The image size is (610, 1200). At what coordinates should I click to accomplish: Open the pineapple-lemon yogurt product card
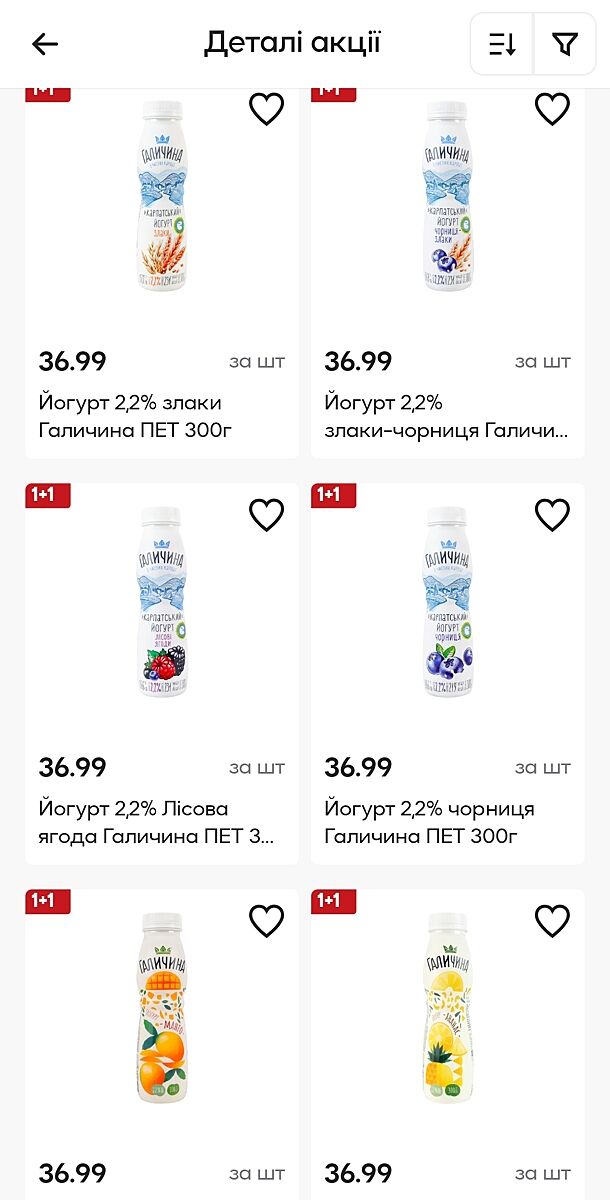(447, 1010)
